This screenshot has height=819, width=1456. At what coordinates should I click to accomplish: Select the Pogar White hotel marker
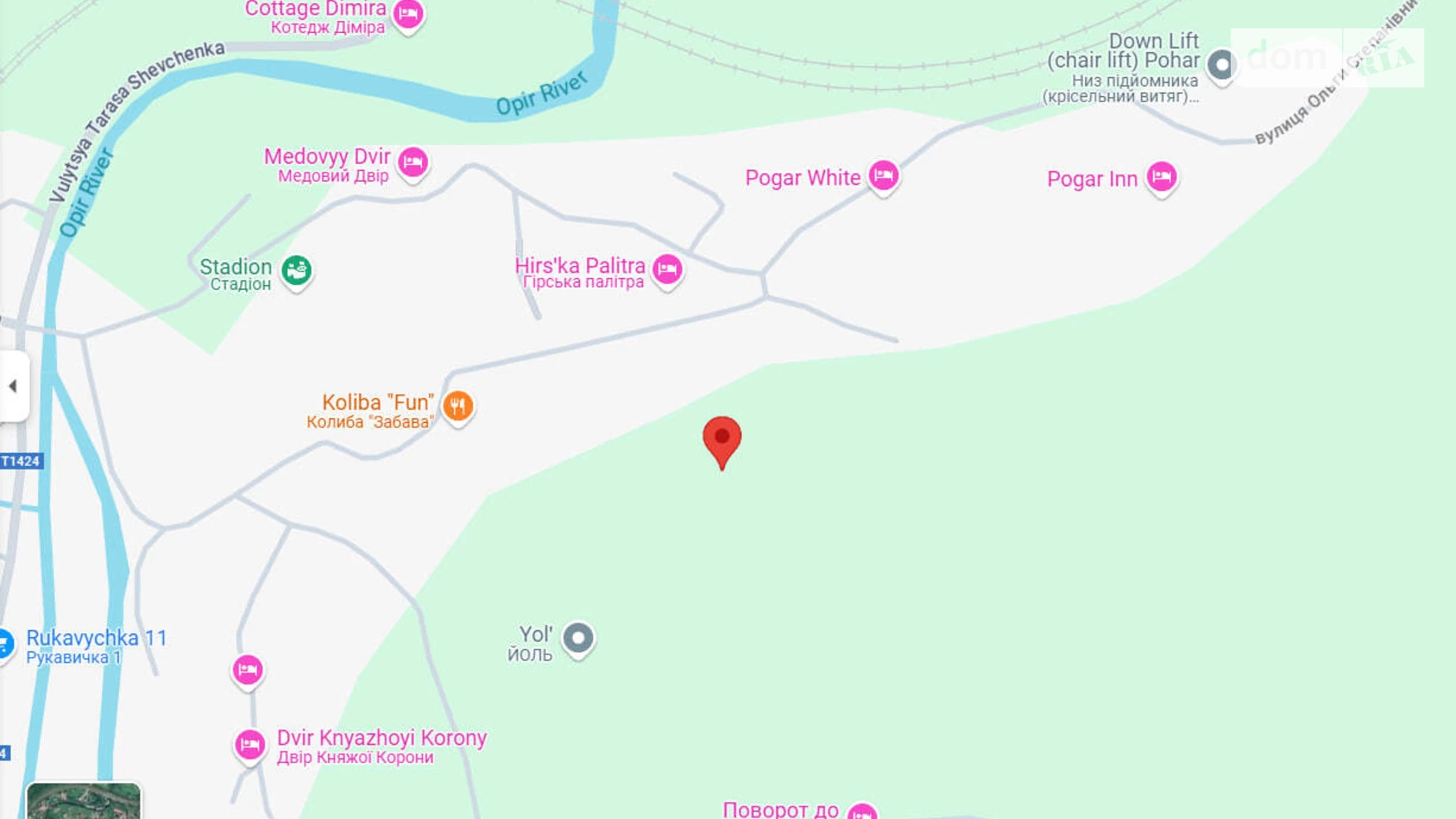coord(883,175)
